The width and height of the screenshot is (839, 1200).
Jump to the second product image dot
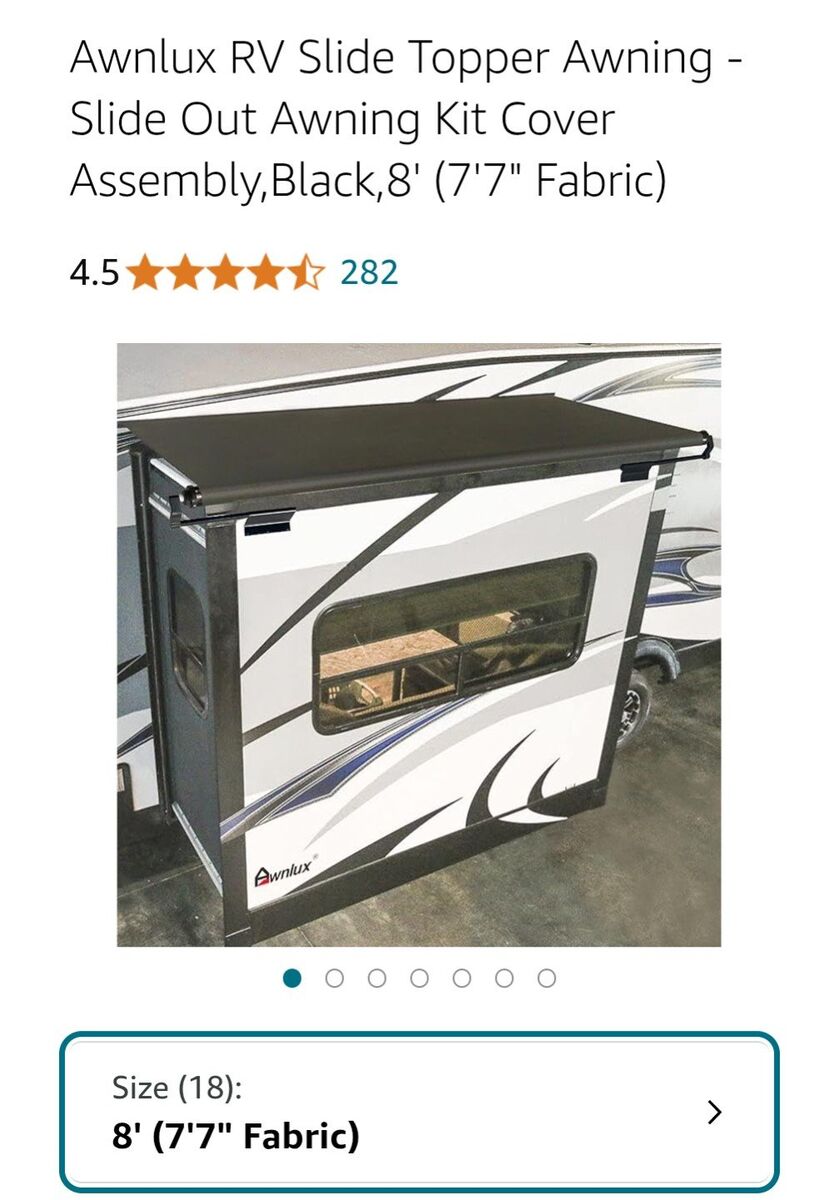335,978
